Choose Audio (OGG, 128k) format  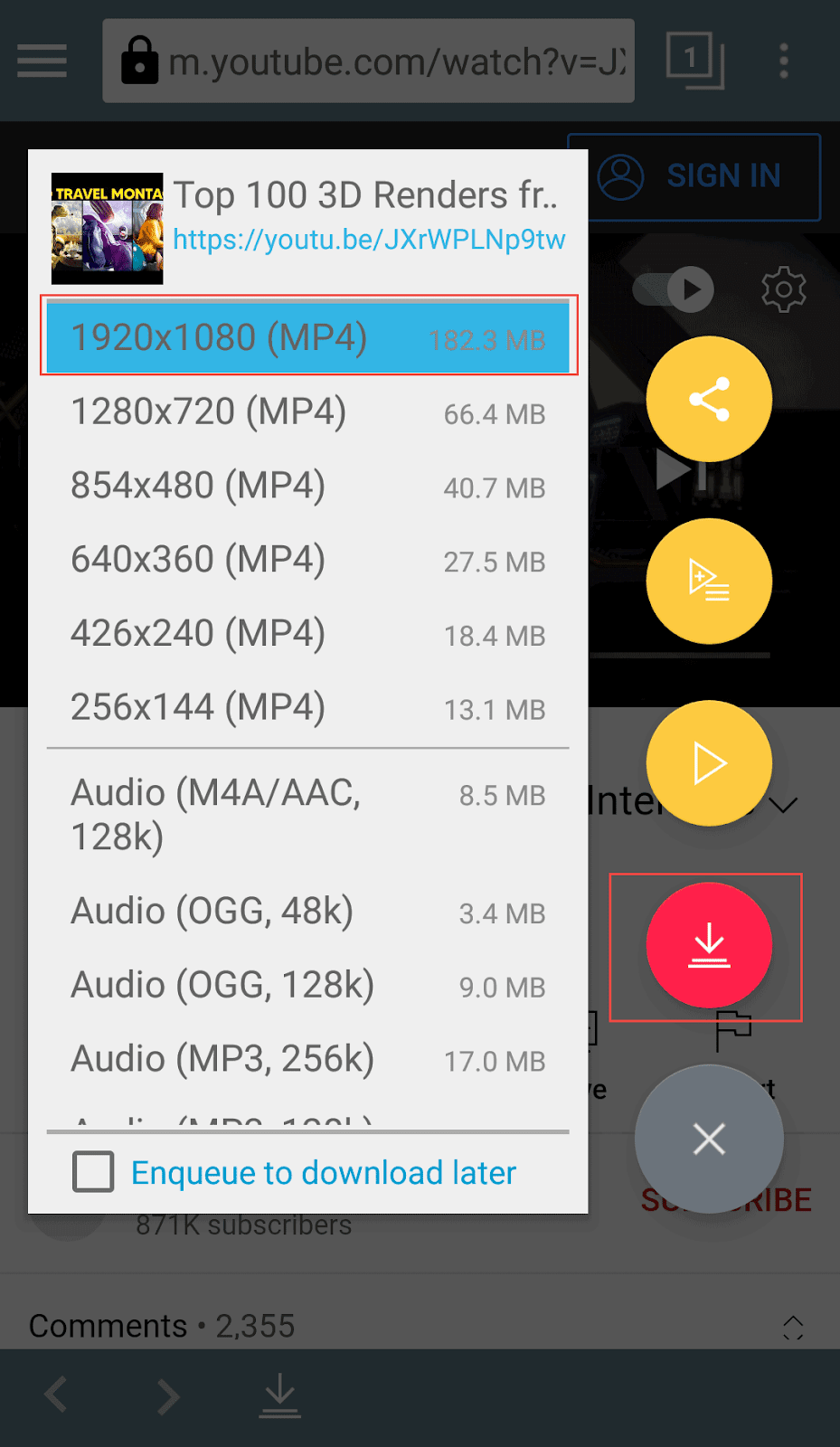tap(307, 986)
